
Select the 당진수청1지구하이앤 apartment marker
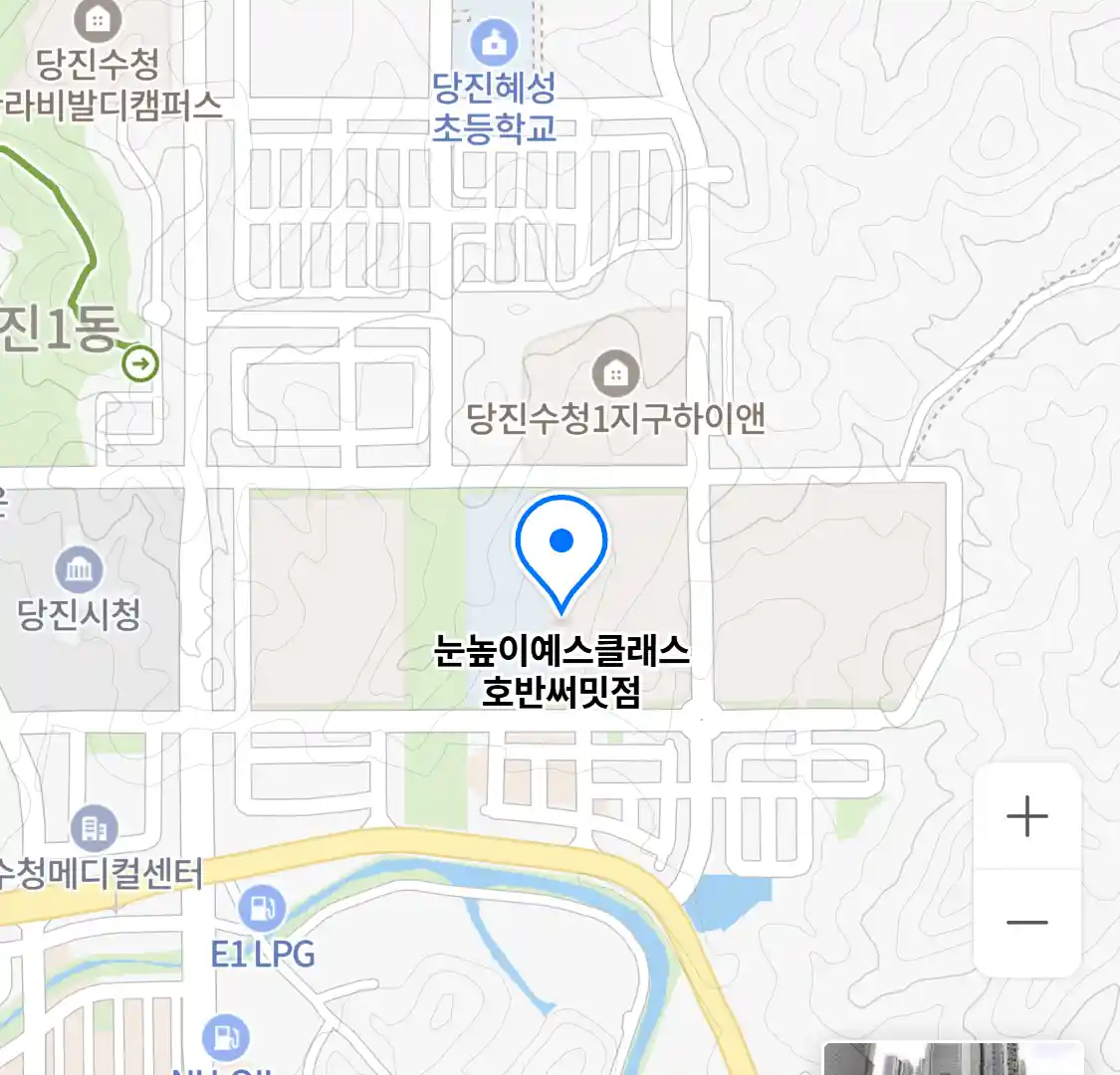[x=615, y=374]
